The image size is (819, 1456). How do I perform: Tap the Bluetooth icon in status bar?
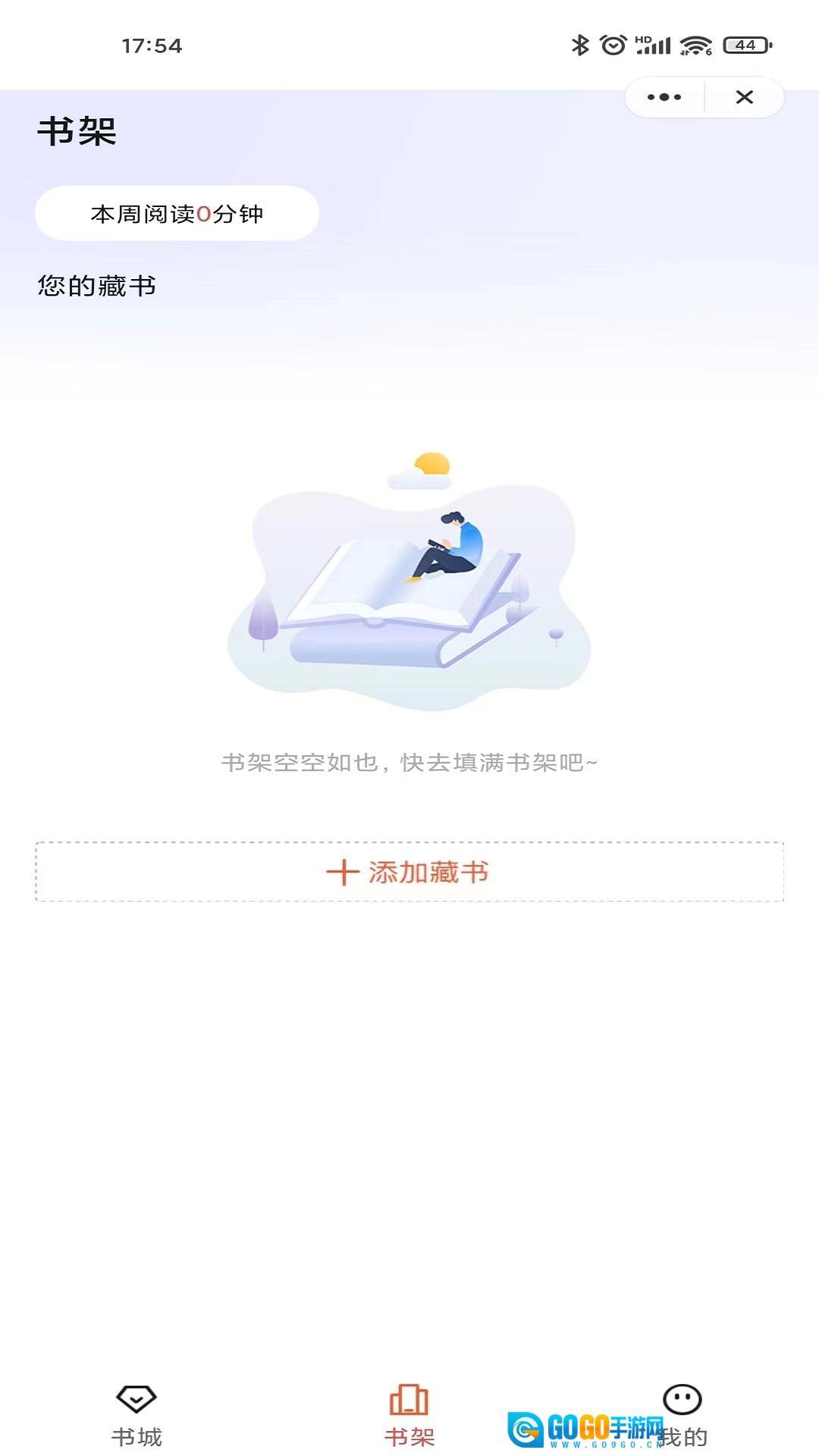(x=580, y=44)
